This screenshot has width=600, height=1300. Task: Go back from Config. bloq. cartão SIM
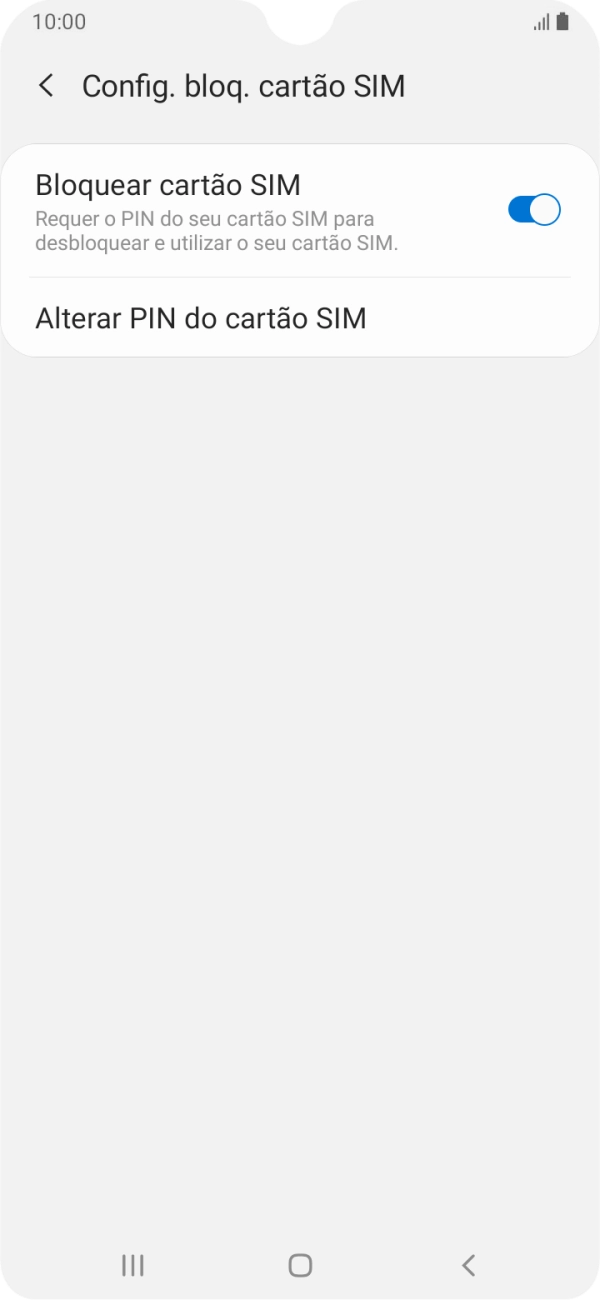[46, 86]
